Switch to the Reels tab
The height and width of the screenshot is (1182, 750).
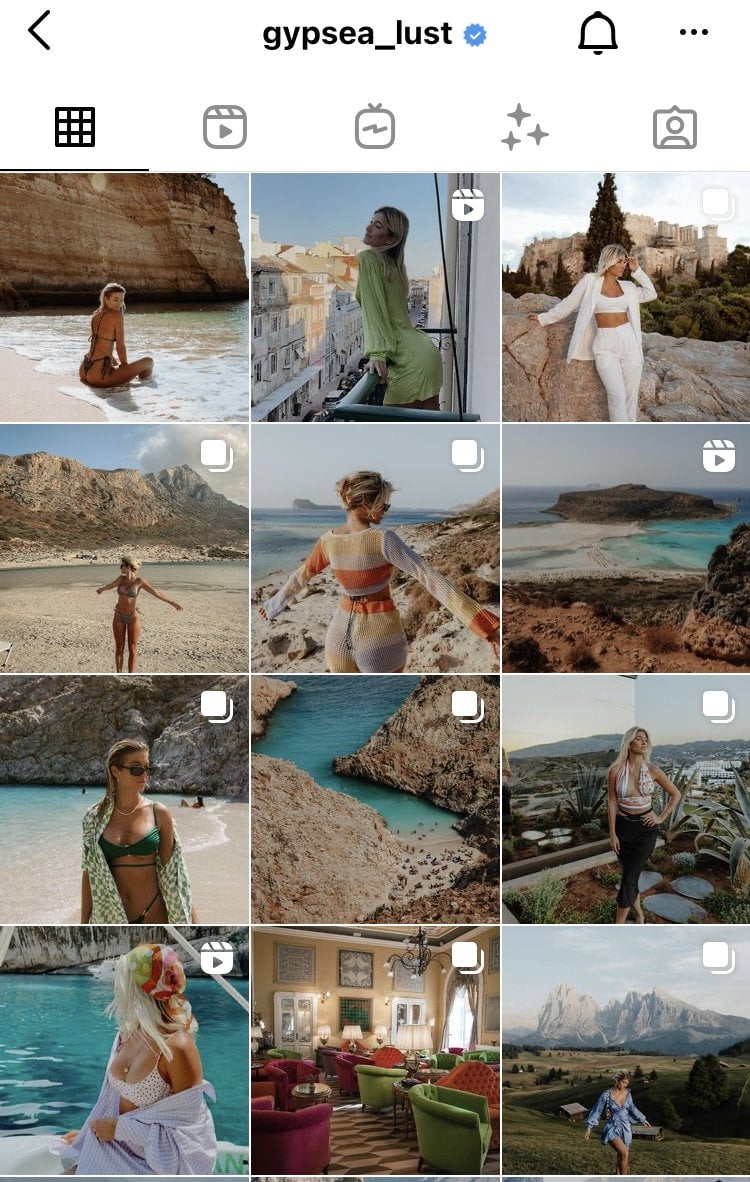point(225,128)
